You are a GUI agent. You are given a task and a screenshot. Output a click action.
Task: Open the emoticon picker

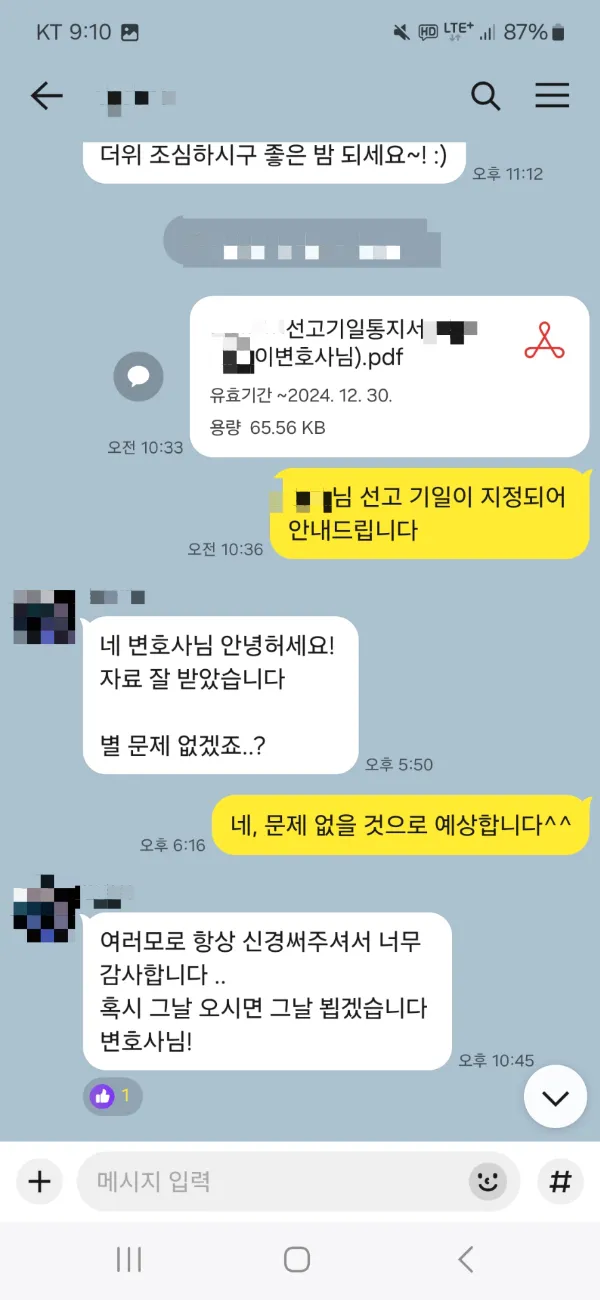pyautogui.click(x=488, y=1181)
